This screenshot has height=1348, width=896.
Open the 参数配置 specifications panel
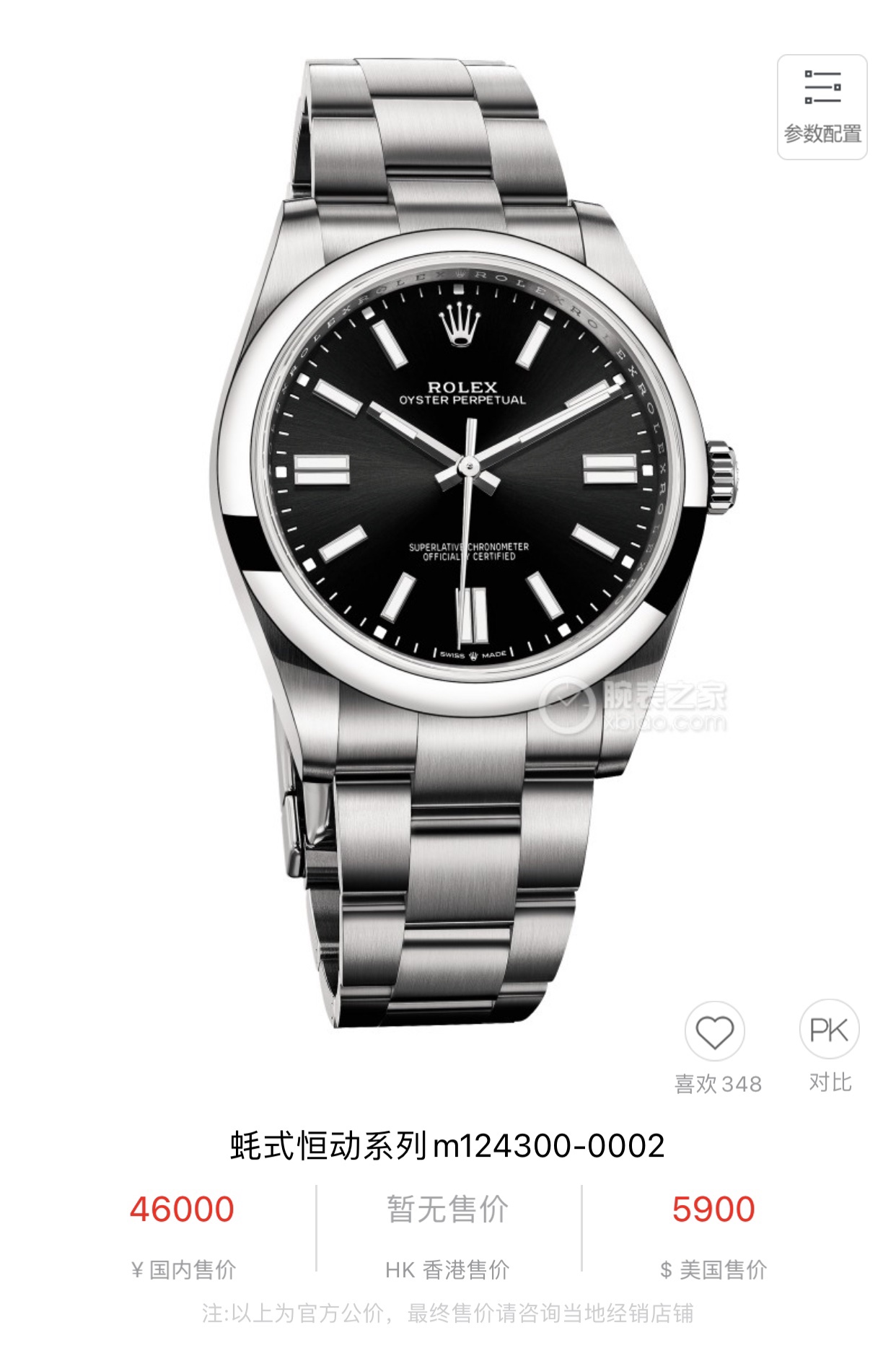click(822, 107)
